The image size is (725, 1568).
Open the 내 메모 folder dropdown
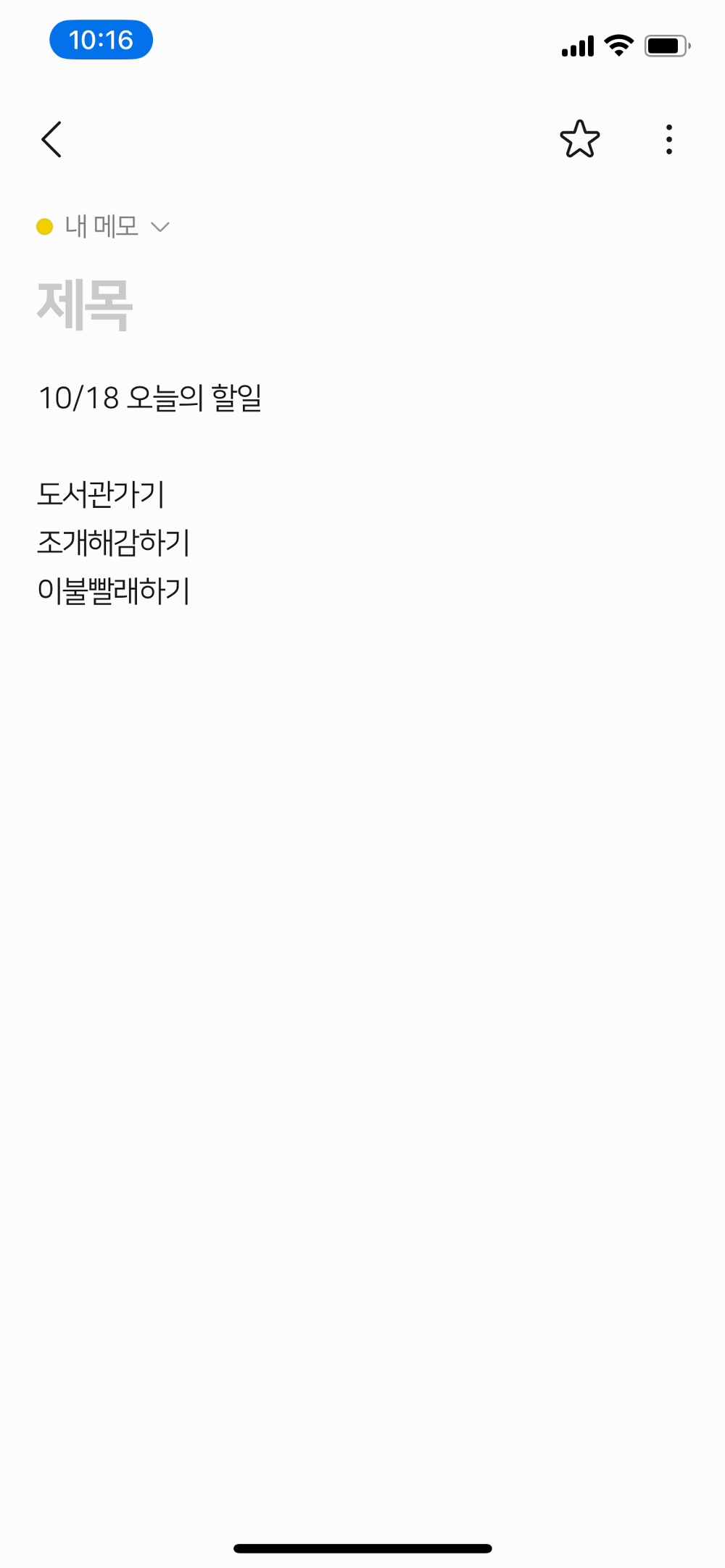point(101,227)
